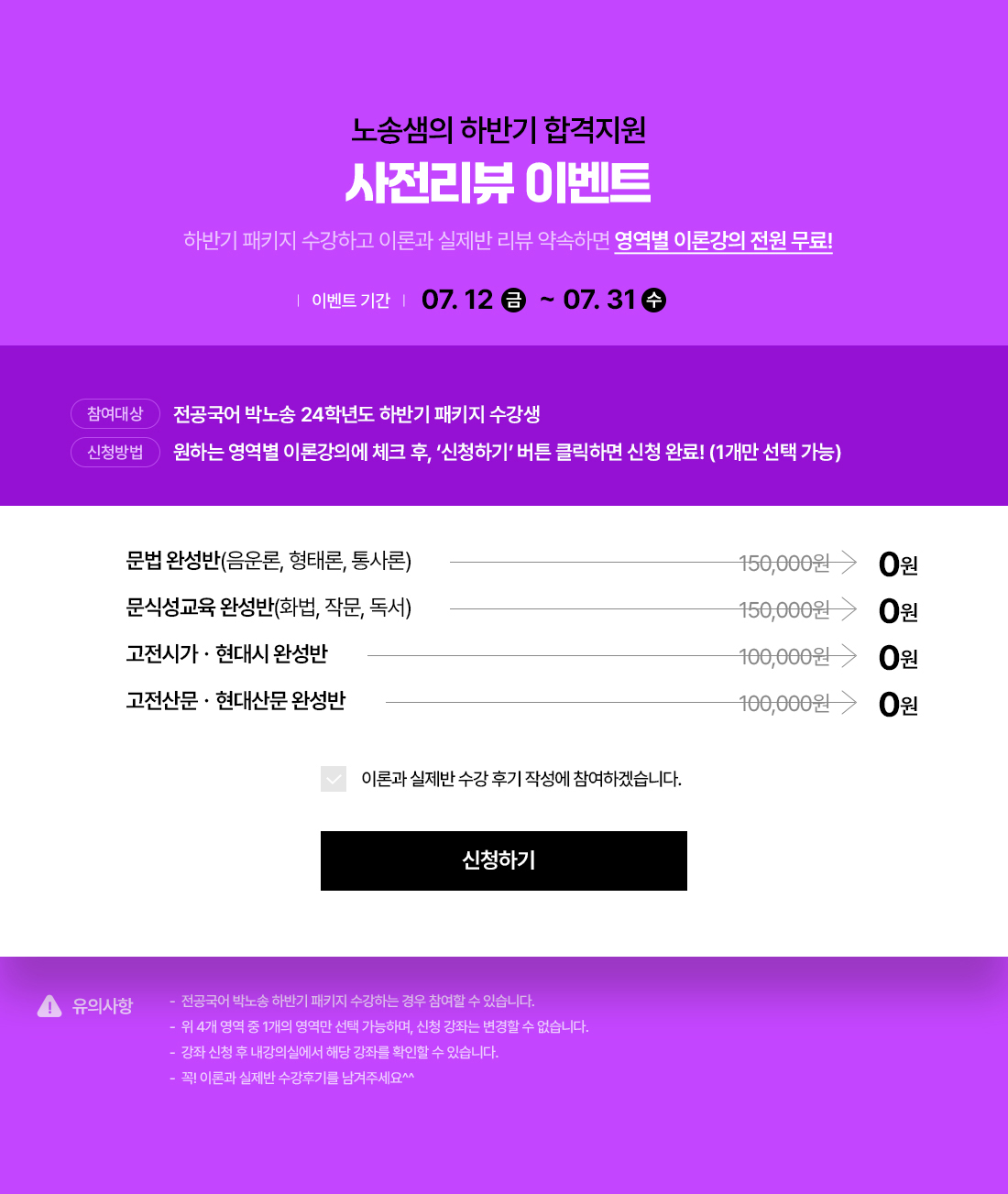Tap the 신청하기 apply button
Viewport: 1008px width, 1194px height.
point(503,860)
